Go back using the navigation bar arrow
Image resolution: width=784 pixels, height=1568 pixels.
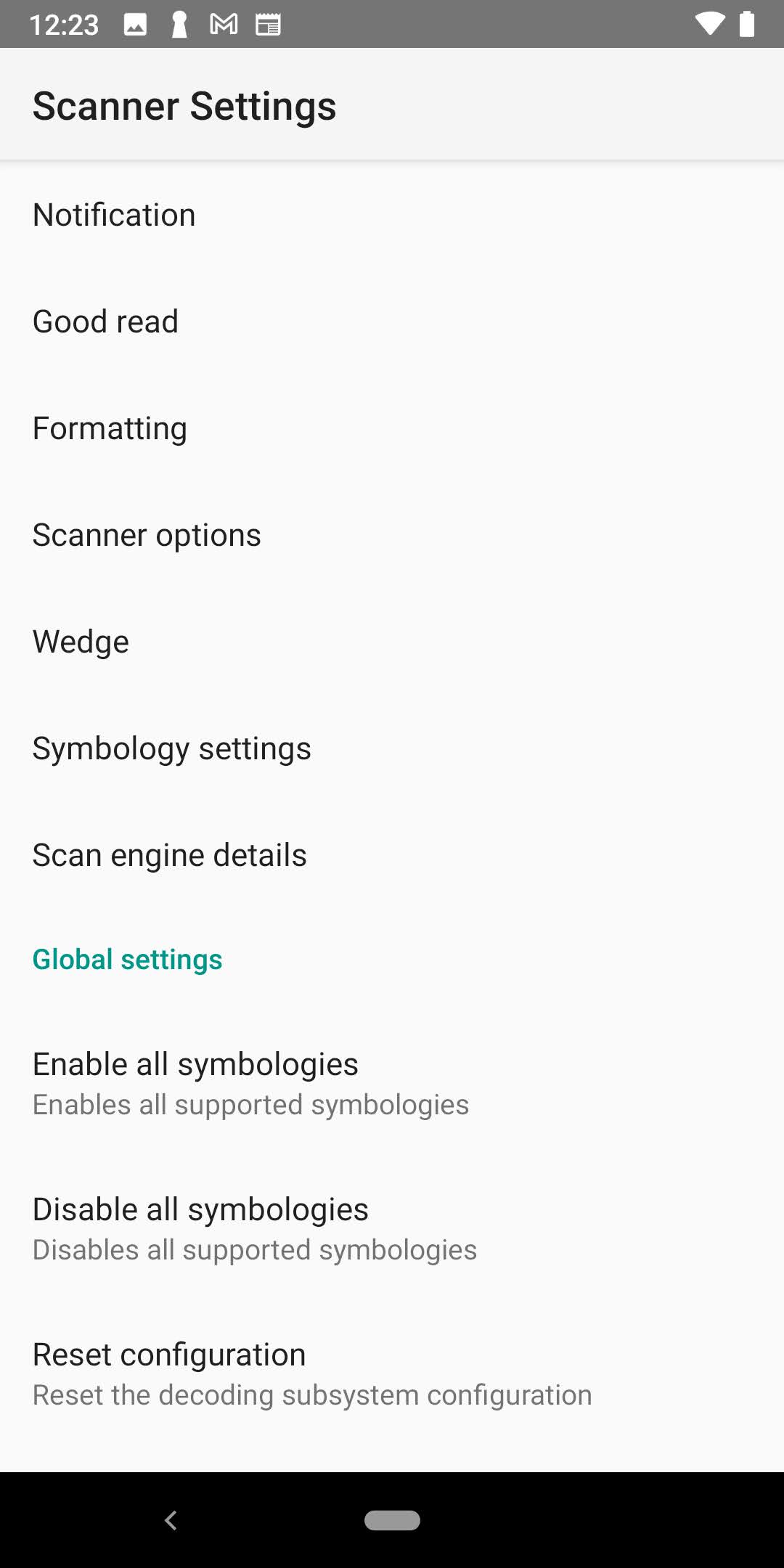(x=171, y=1520)
